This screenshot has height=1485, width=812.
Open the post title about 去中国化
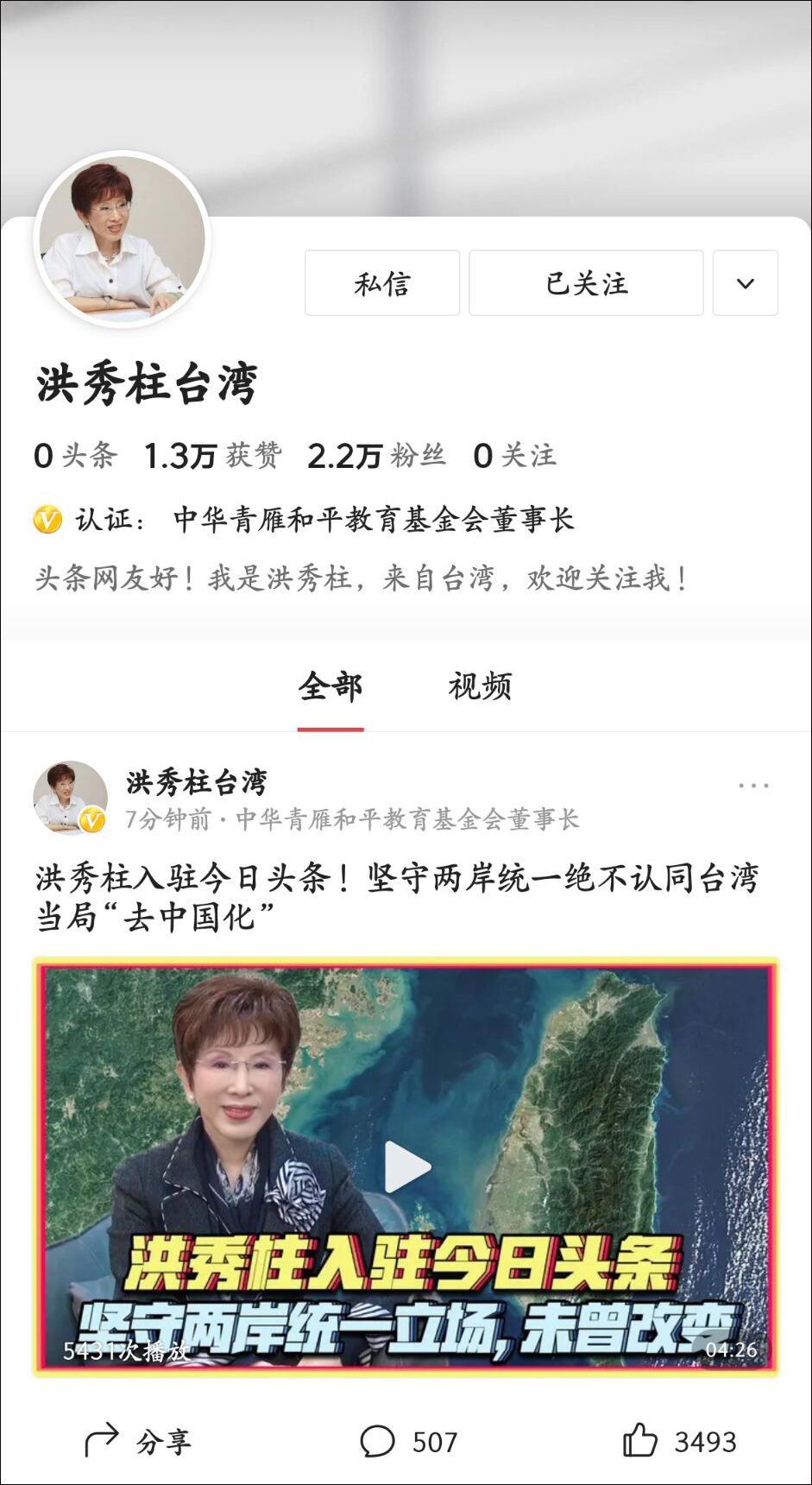tap(397, 897)
